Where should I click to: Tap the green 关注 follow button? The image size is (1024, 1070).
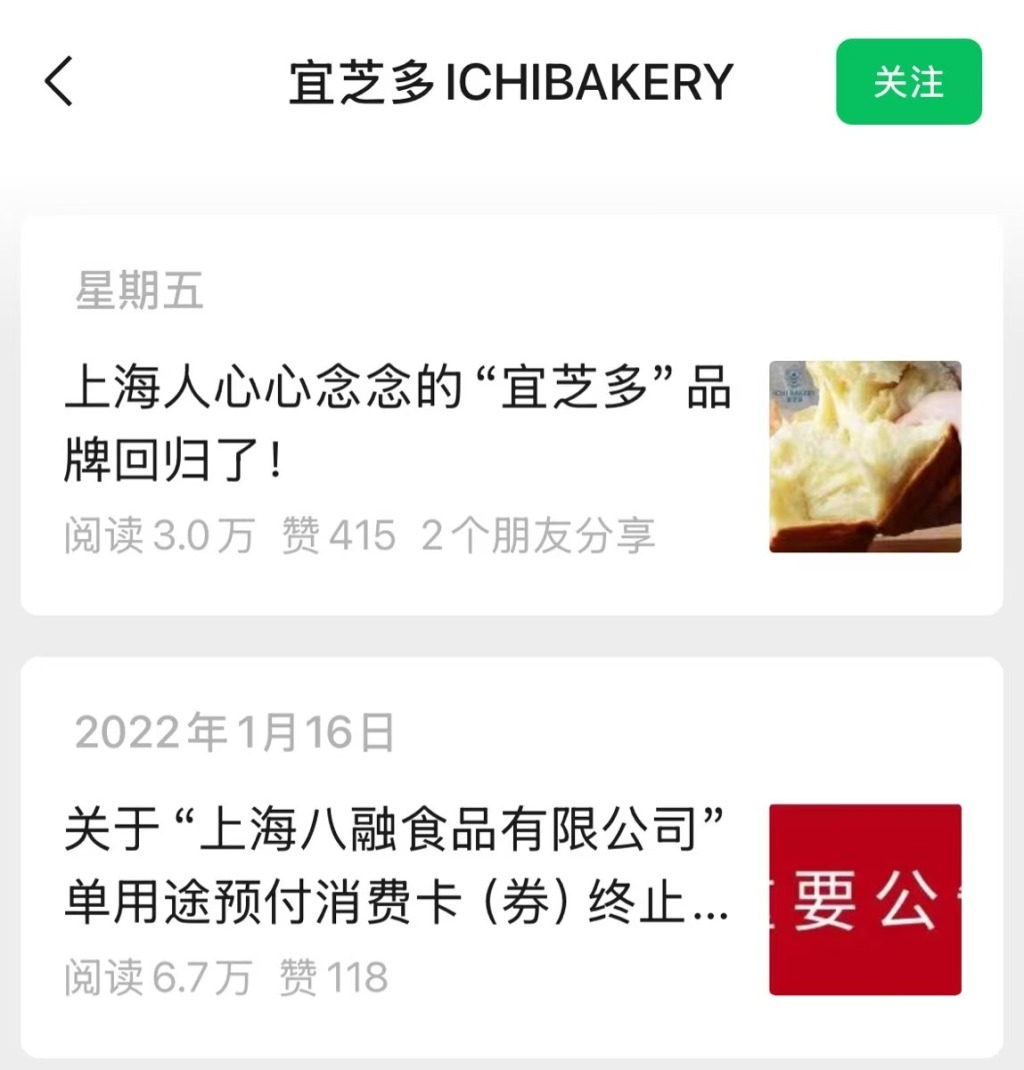coord(908,82)
